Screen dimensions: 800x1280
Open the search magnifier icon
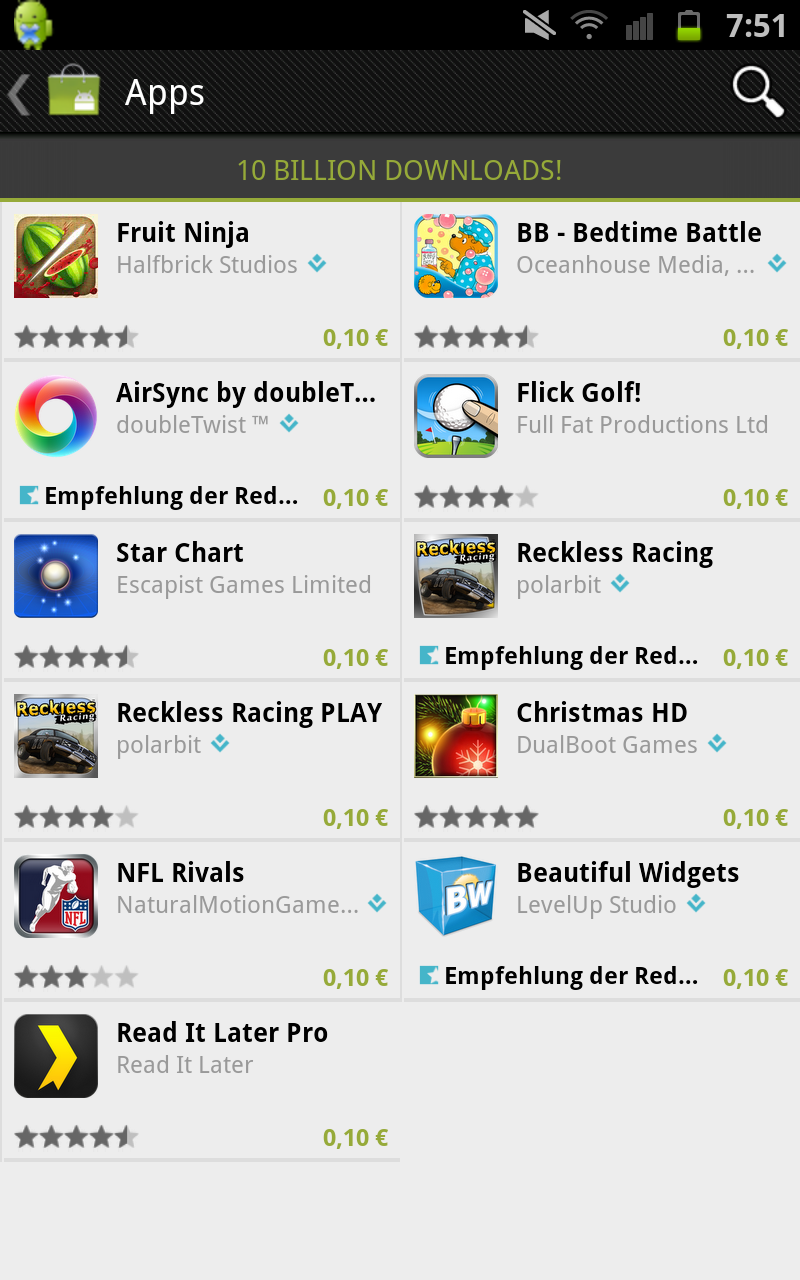pos(757,92)
